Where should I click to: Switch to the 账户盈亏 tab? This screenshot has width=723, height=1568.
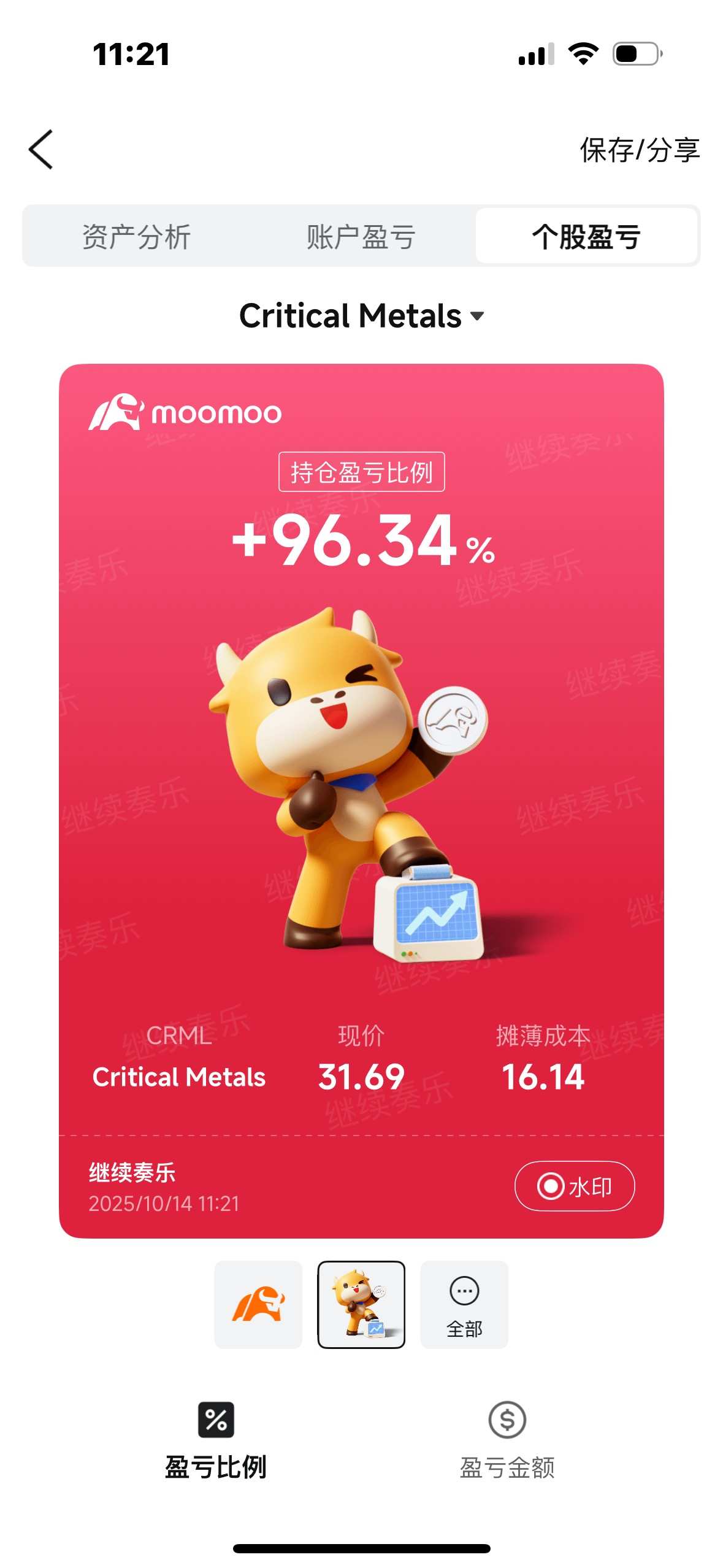[x=361, y=237]
